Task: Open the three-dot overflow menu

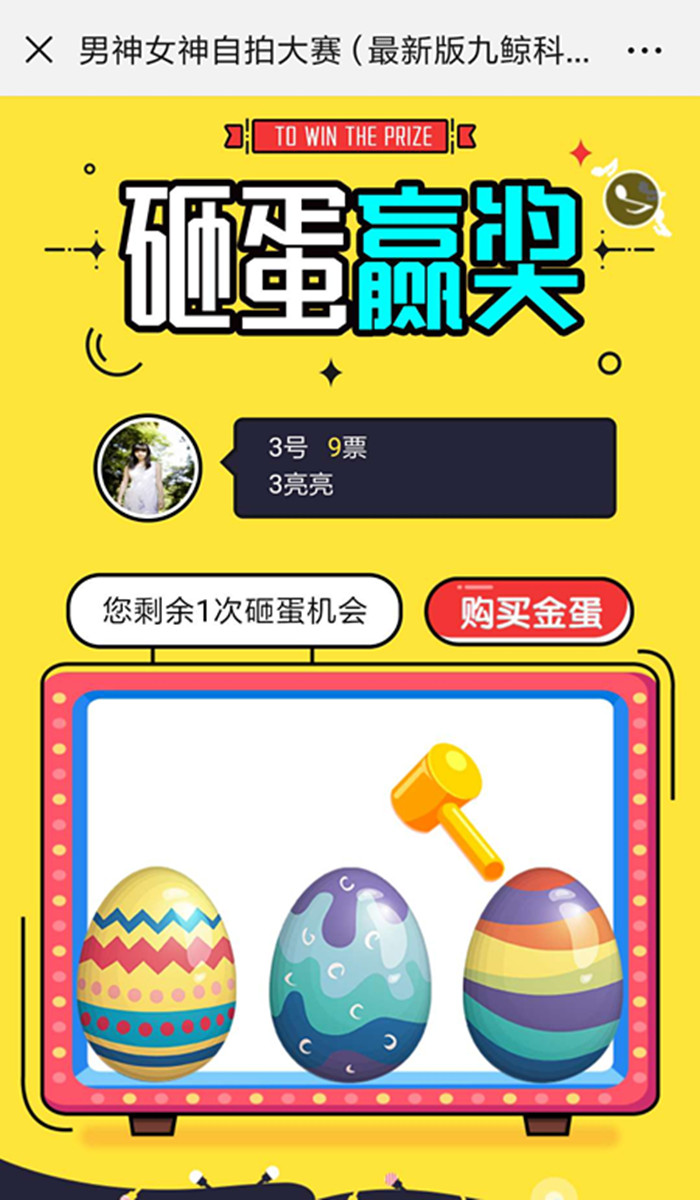Action: click(643, 50)
